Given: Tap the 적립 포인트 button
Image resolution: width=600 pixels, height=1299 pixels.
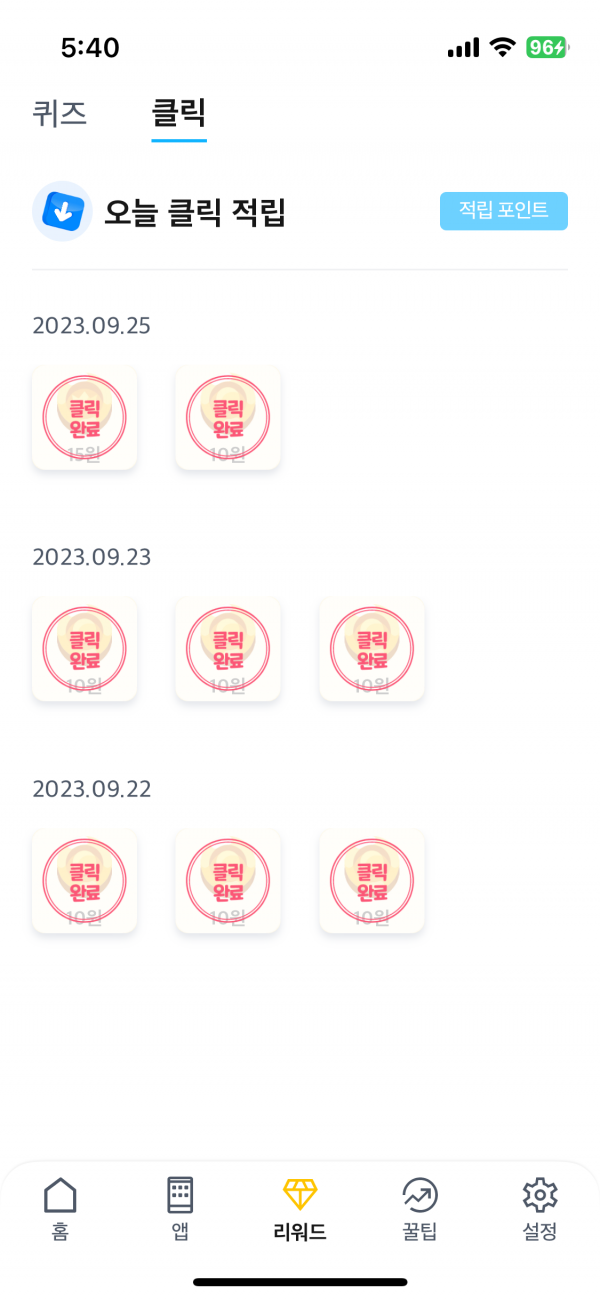Looking at the screenshot, I should [503, 211].
